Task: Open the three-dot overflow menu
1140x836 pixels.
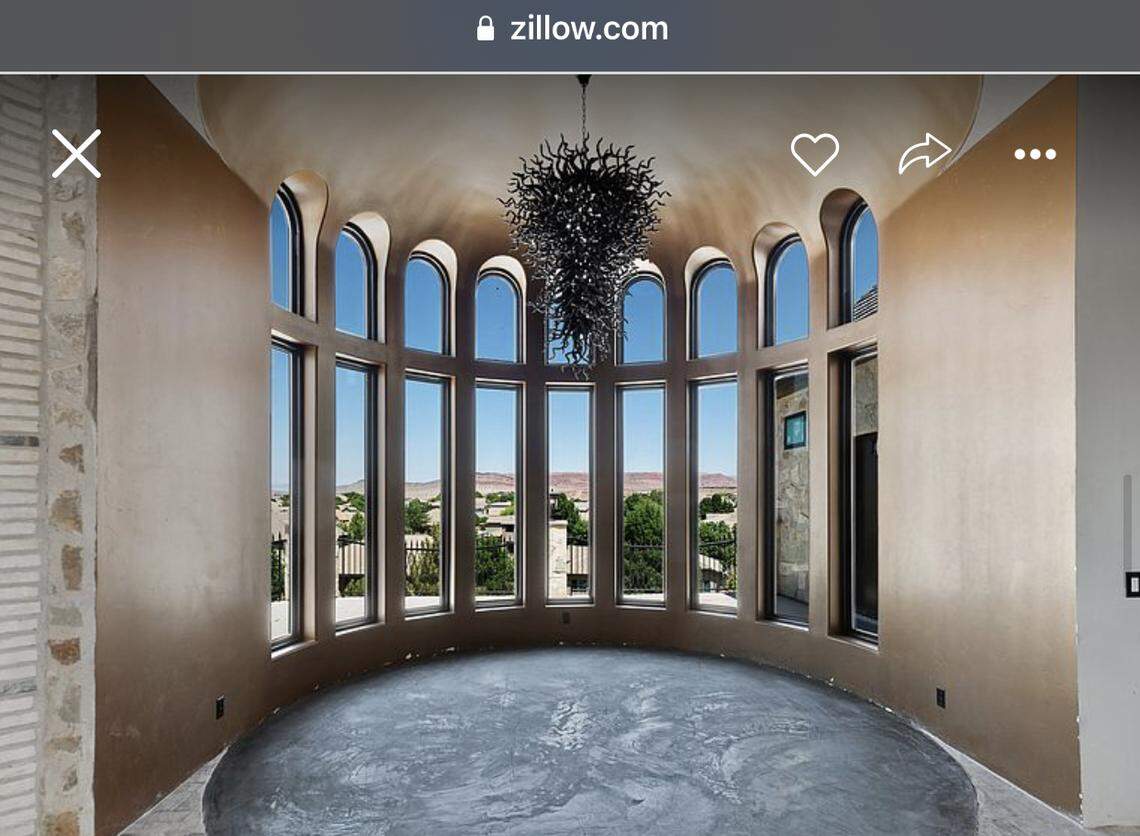Action: pyautogui.click(x=1034, y=154)
